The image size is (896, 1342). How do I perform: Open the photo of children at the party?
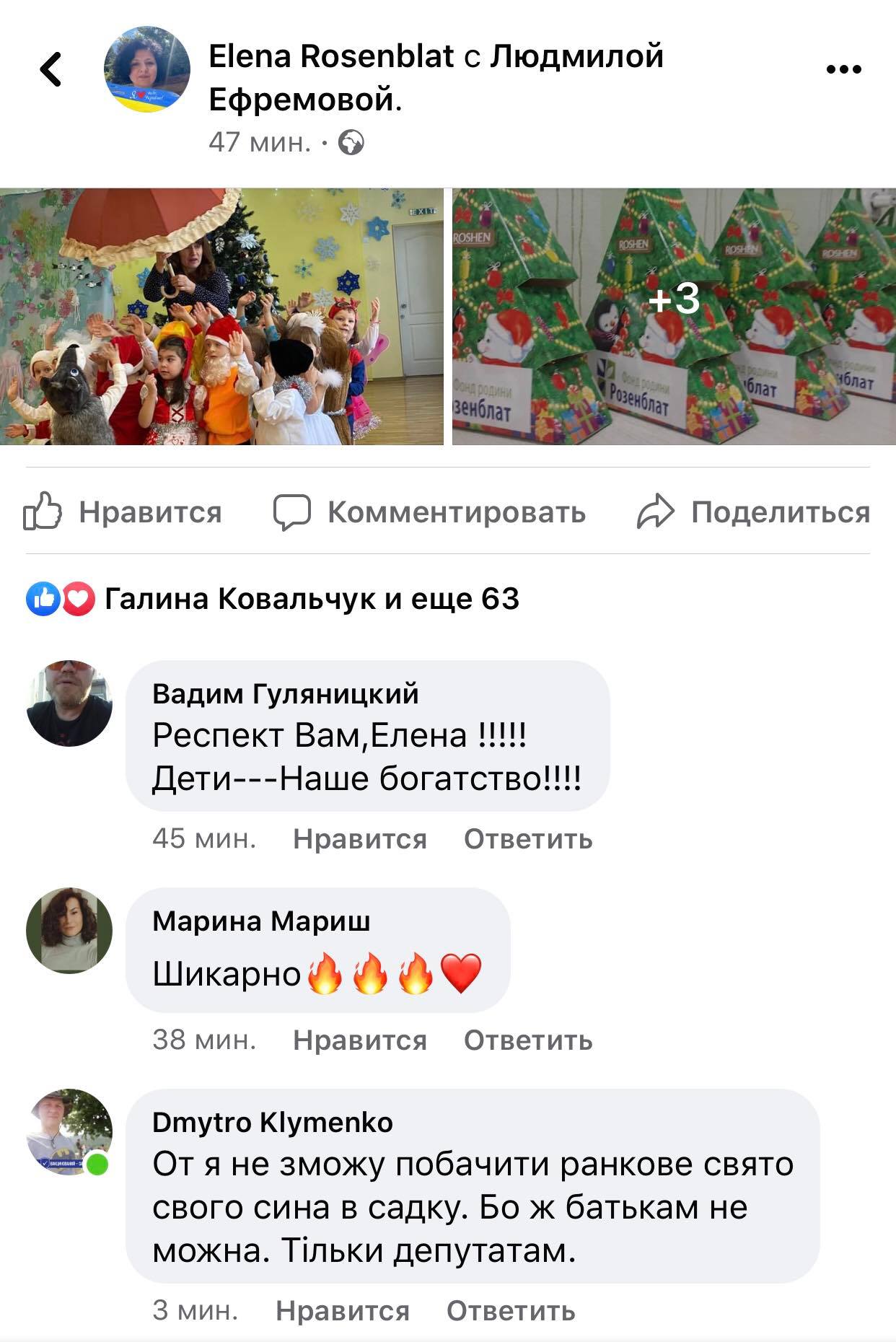pyautogui.click(x=221, y=316)
